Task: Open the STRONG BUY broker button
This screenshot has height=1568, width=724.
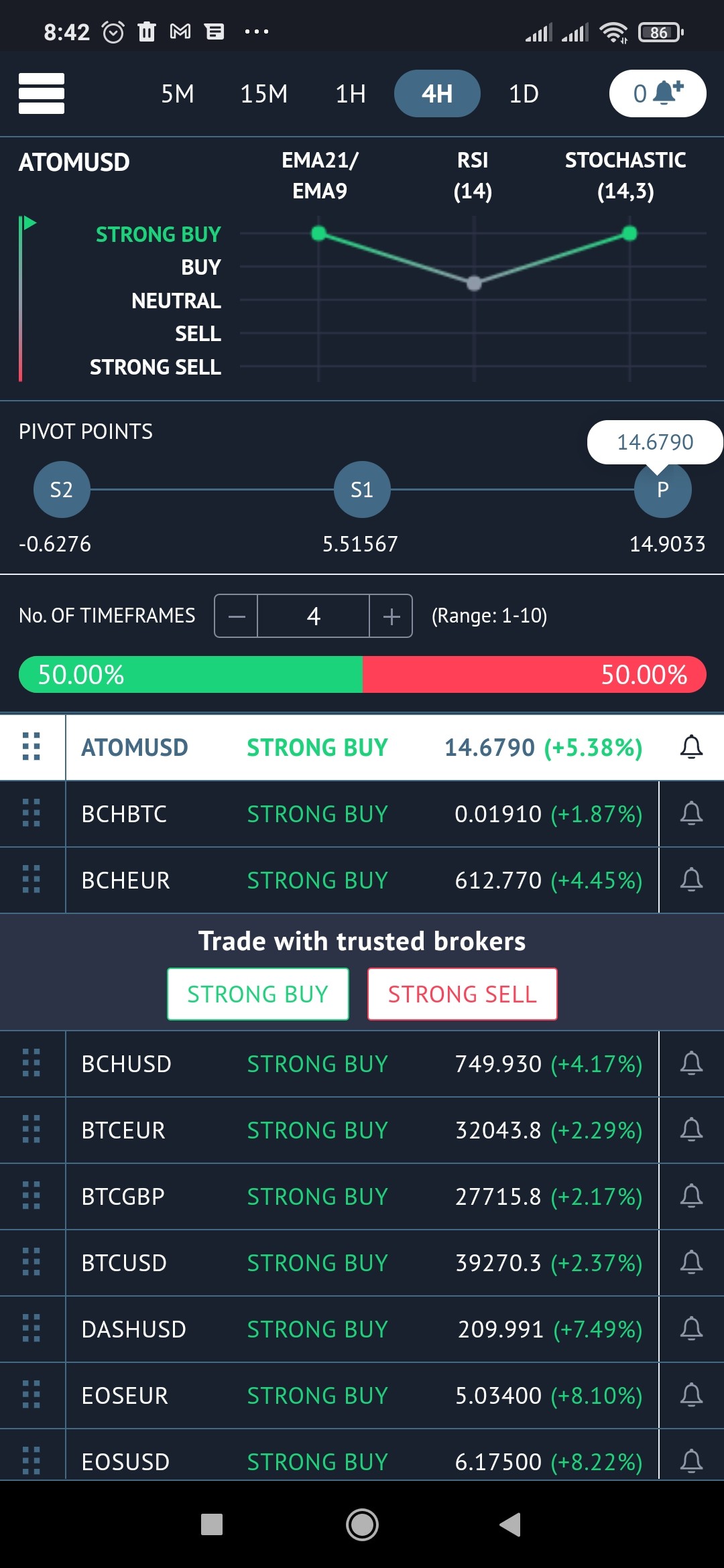Action: (258, 994)
